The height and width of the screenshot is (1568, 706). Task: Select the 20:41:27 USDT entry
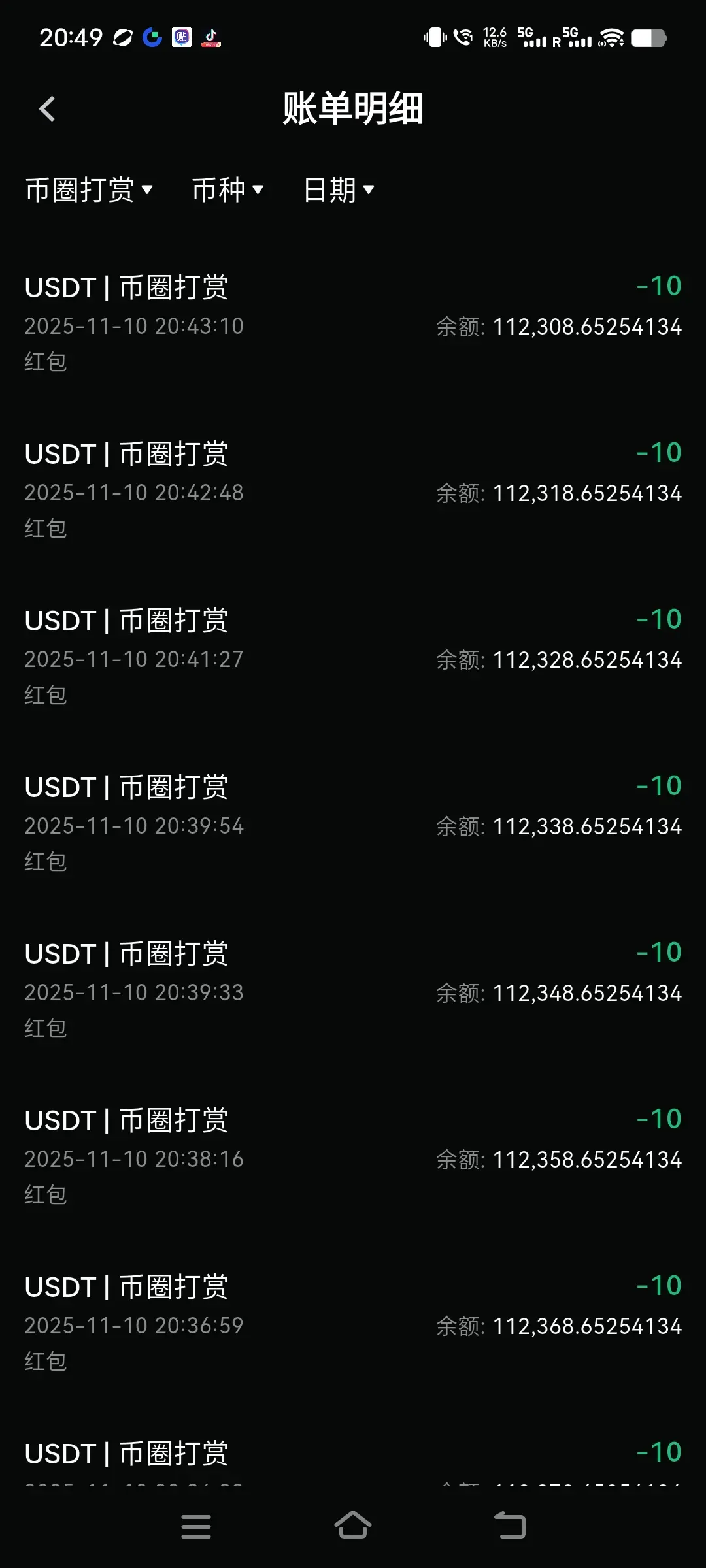(353, 657)
